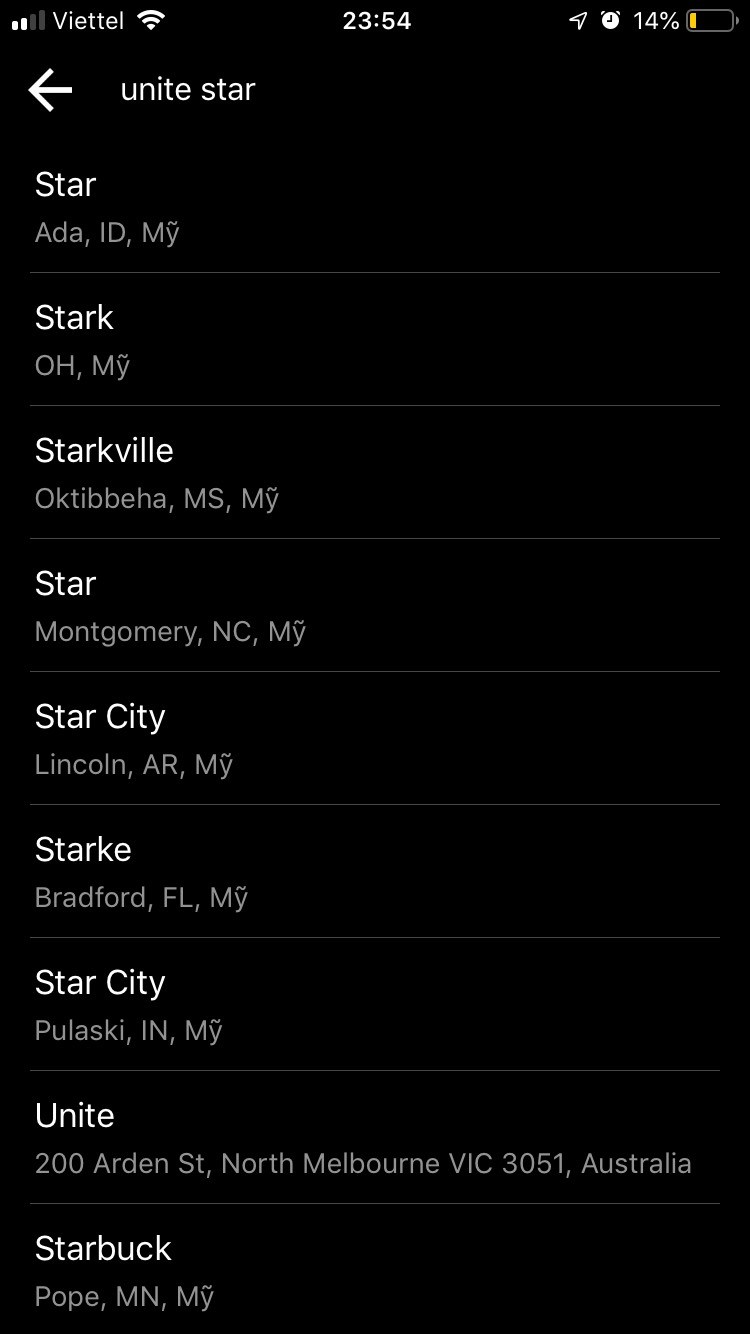Choose the Stark, OH result

(x=375, y=340)
